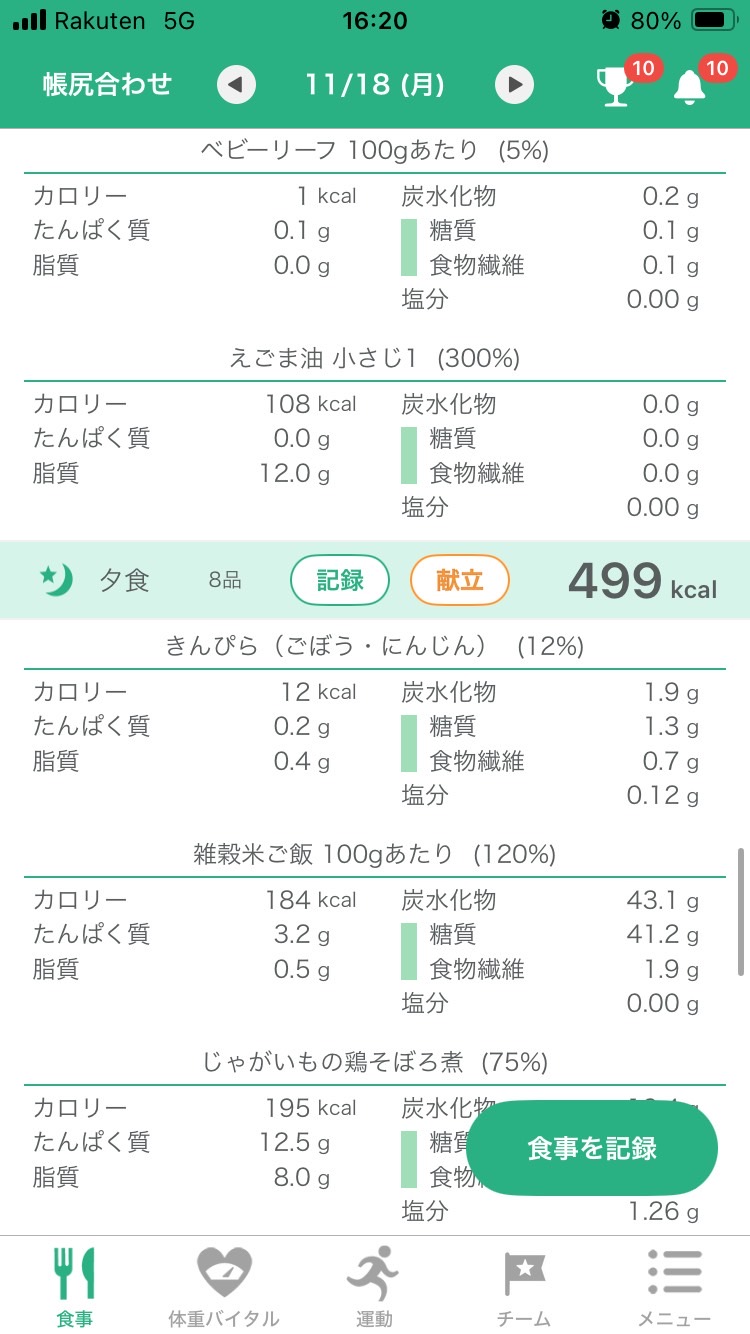The width and height of the screenshot is (750, 1334).
Task: Open the 献立 button for 夕食
Action: click(460, 580)
